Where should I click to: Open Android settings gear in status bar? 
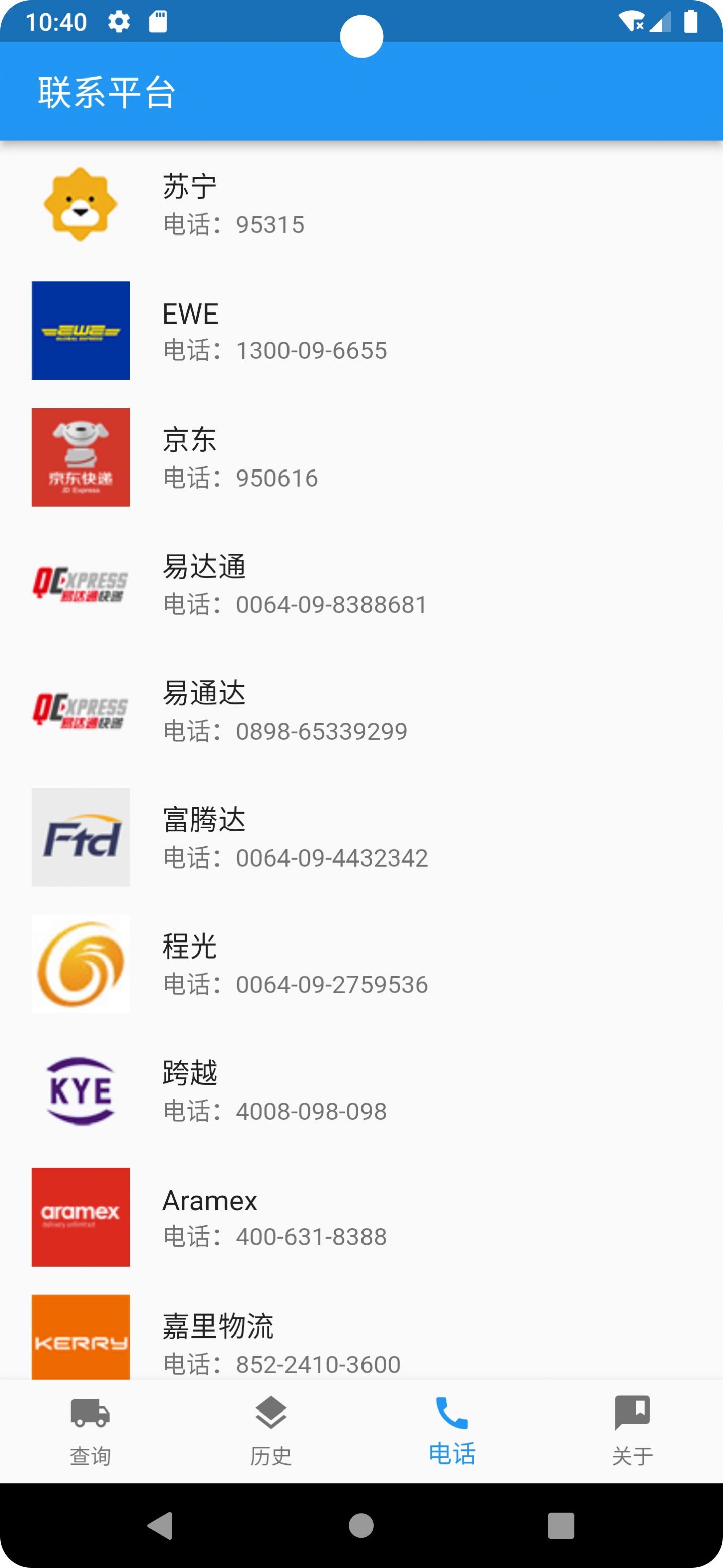click(x=118, y=20)
